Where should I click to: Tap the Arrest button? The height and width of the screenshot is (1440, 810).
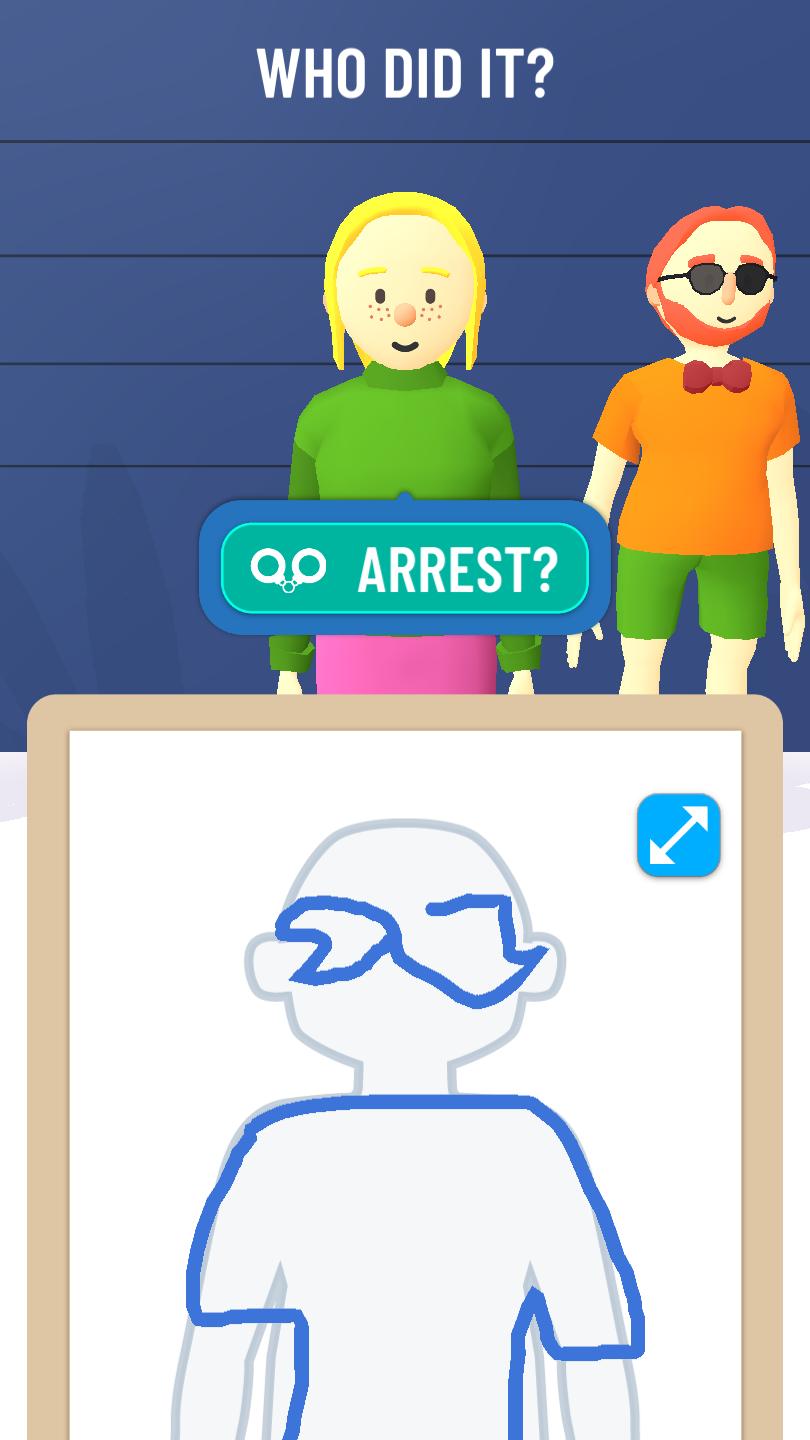(x=404, y=568)
